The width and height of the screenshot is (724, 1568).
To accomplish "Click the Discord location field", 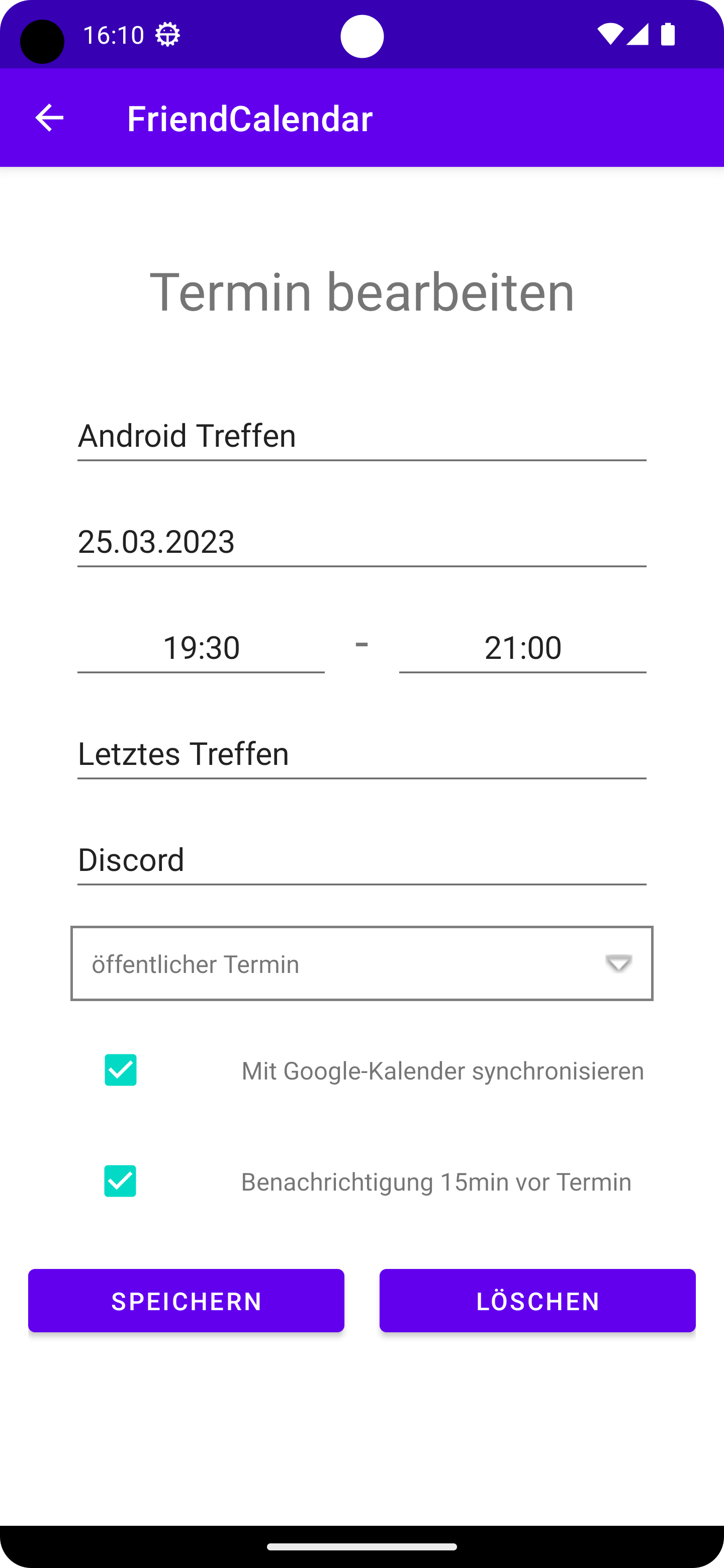I will 361,859.
